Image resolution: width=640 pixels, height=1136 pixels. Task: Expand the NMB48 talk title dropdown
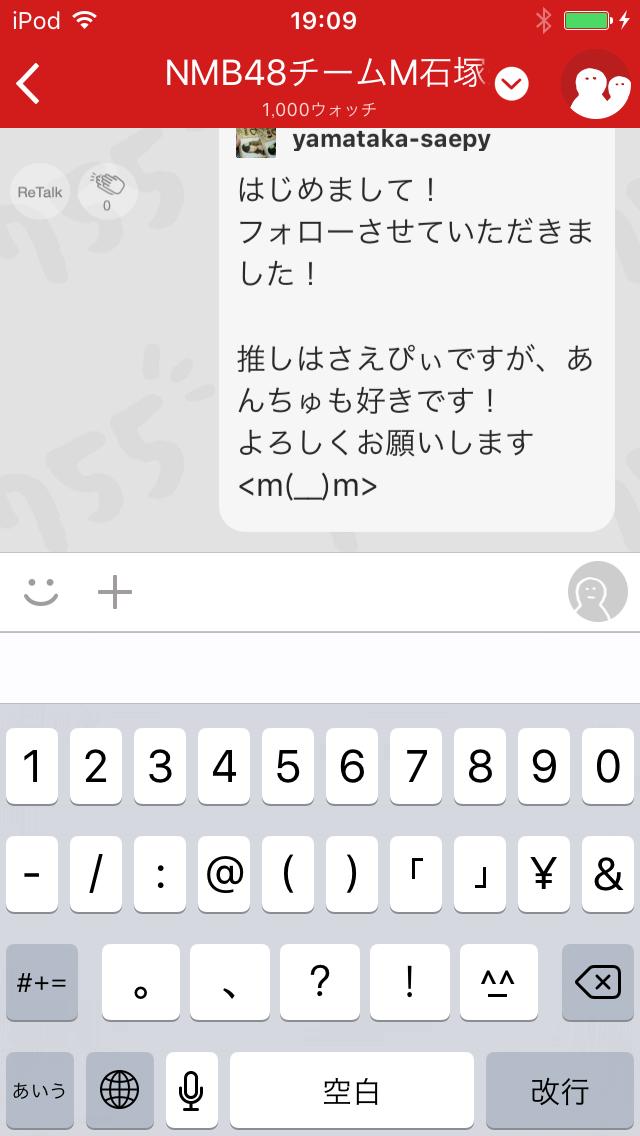point(512,84)
